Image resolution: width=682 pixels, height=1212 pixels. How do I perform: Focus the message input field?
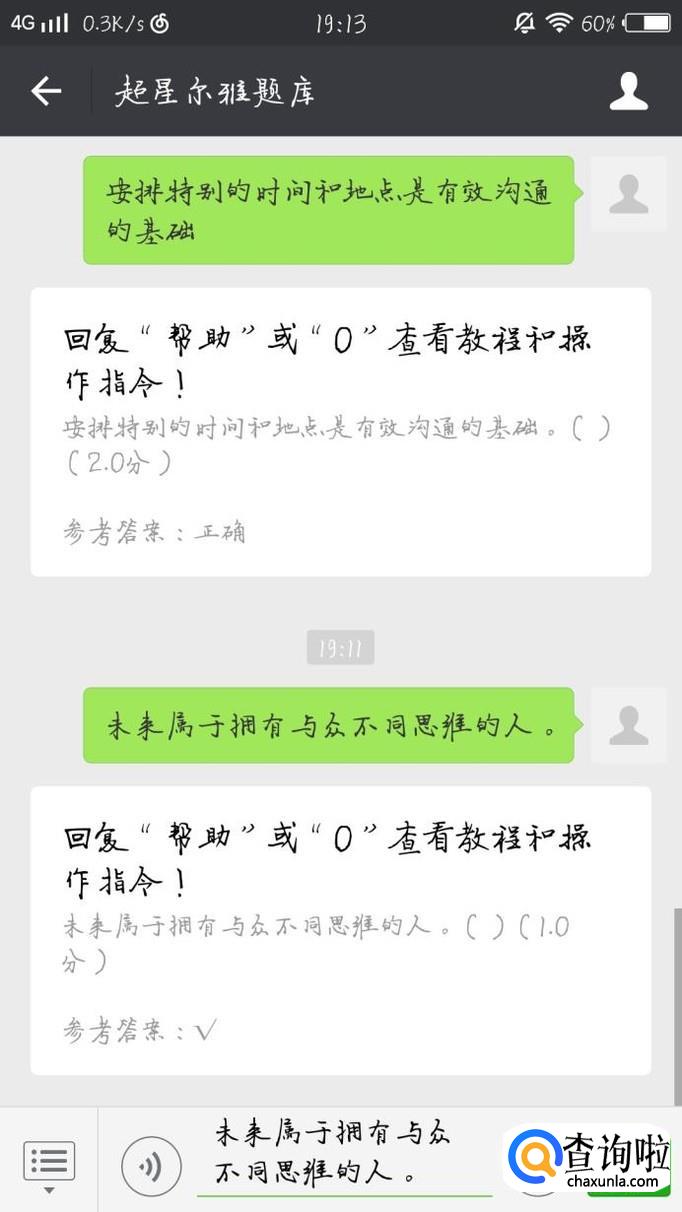pos(345,1152)
